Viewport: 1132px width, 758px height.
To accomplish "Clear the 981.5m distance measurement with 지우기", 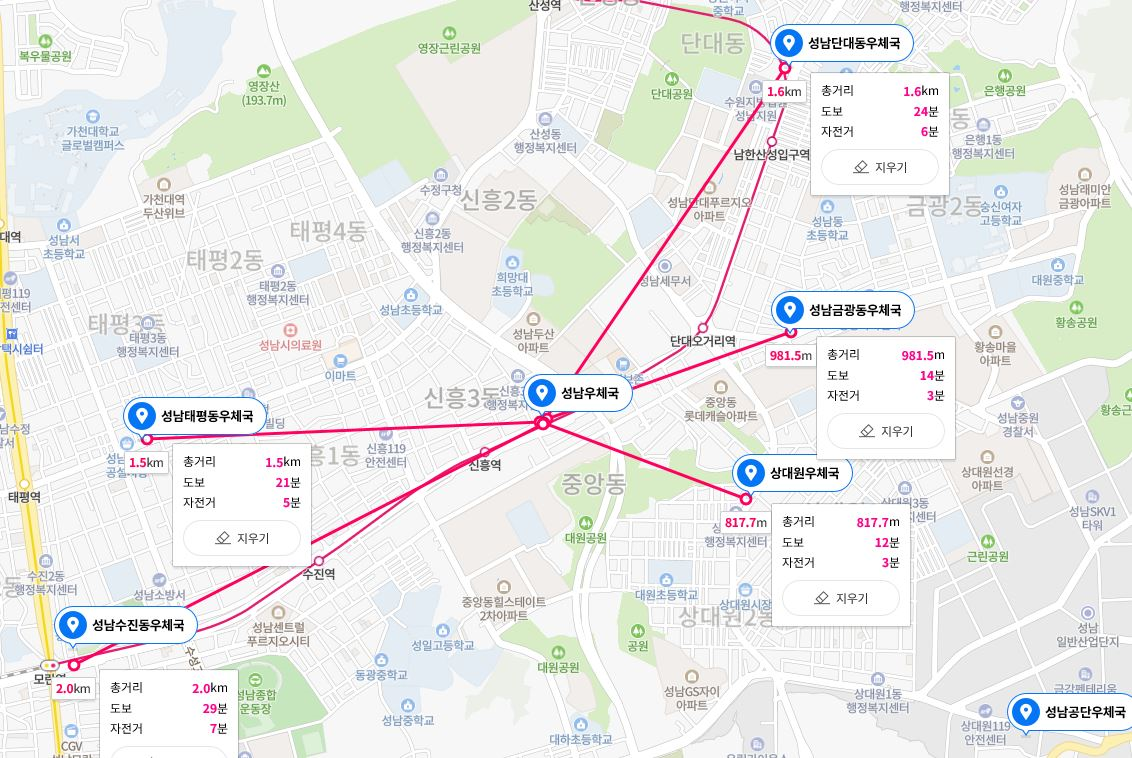I will pos(886,431).
